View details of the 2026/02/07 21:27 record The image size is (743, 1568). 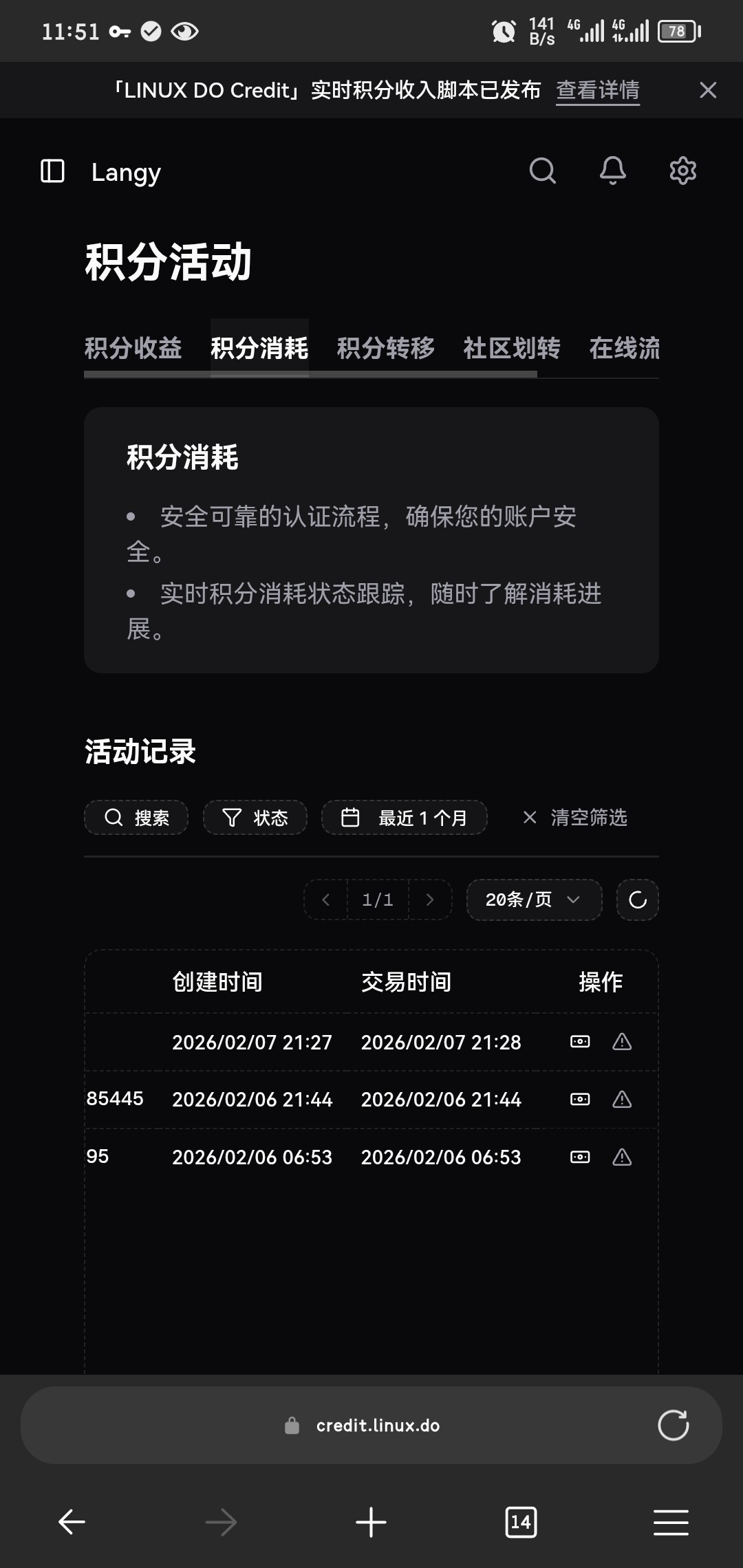click(x=580, y=1042)
